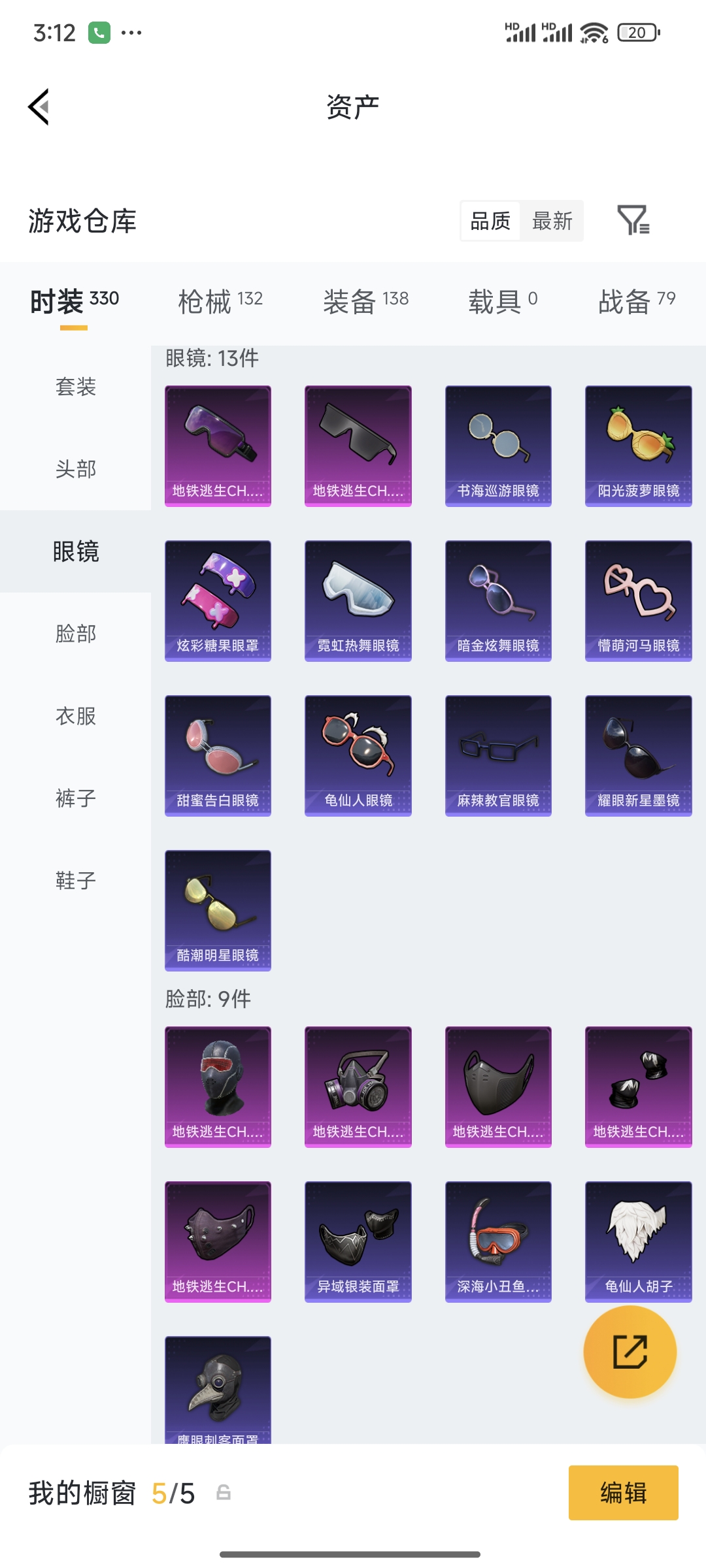Select the 眼镜 category in sidebar
The image size is (706, 1568).
coord(75,552)
